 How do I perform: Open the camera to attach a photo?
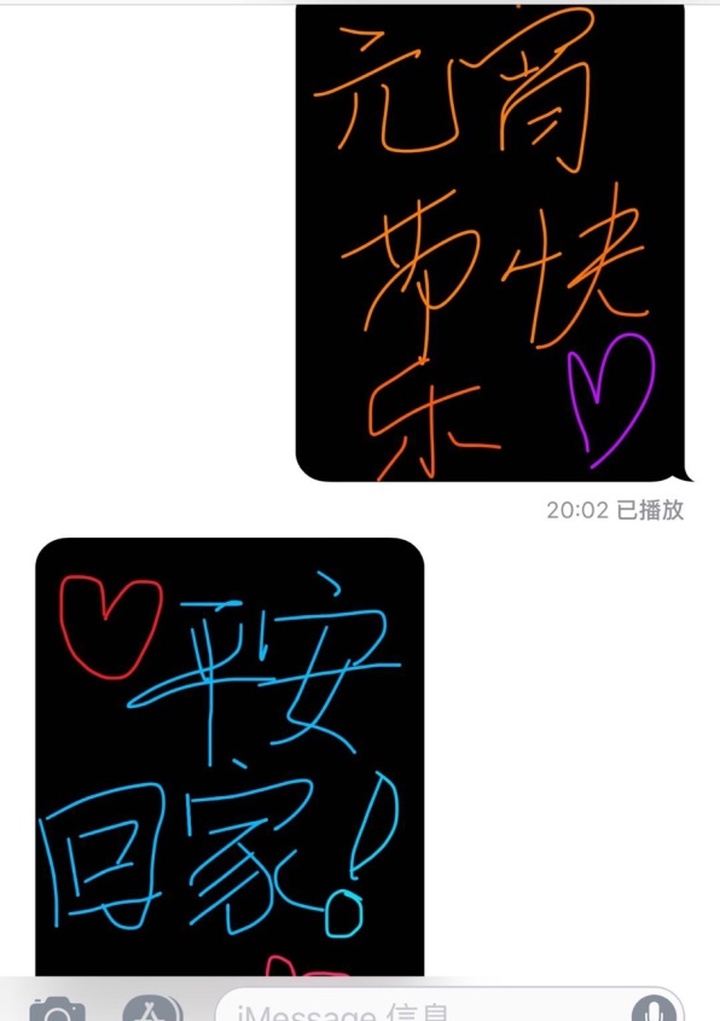57,1010
